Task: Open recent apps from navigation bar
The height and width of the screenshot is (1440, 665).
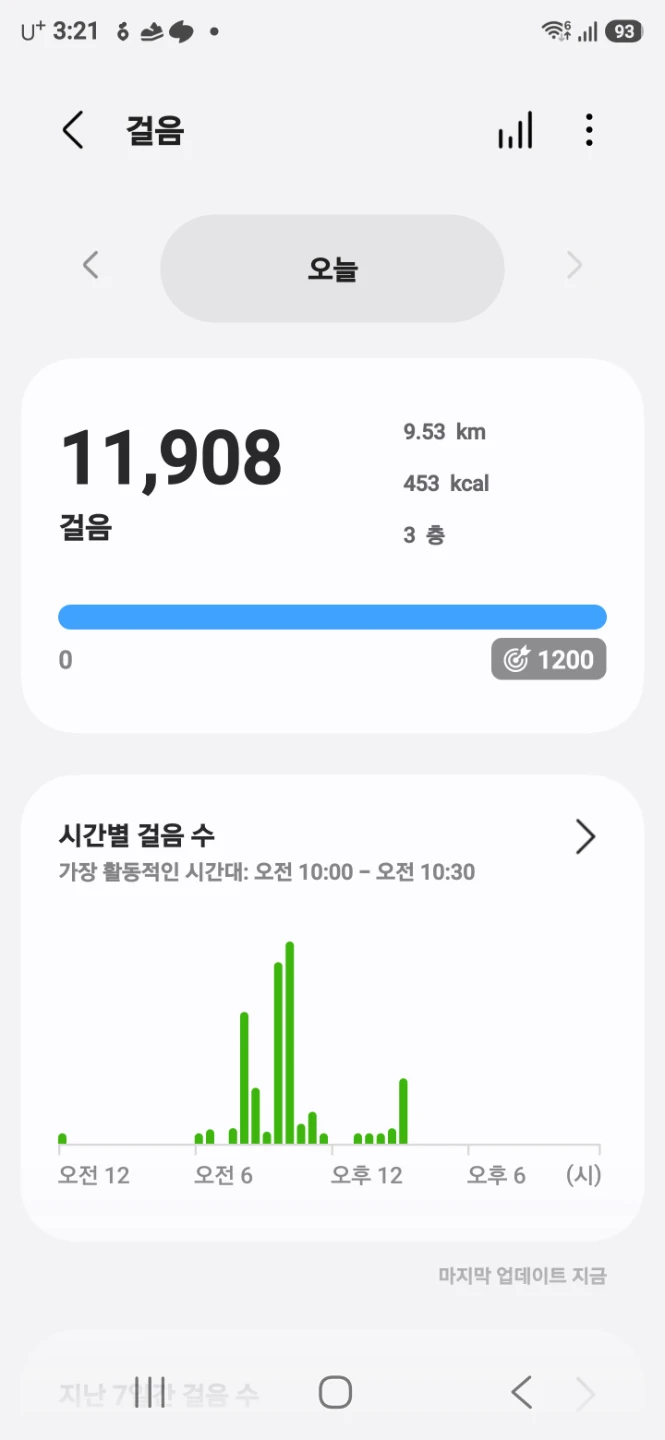Action: (x=150, y=1392)
